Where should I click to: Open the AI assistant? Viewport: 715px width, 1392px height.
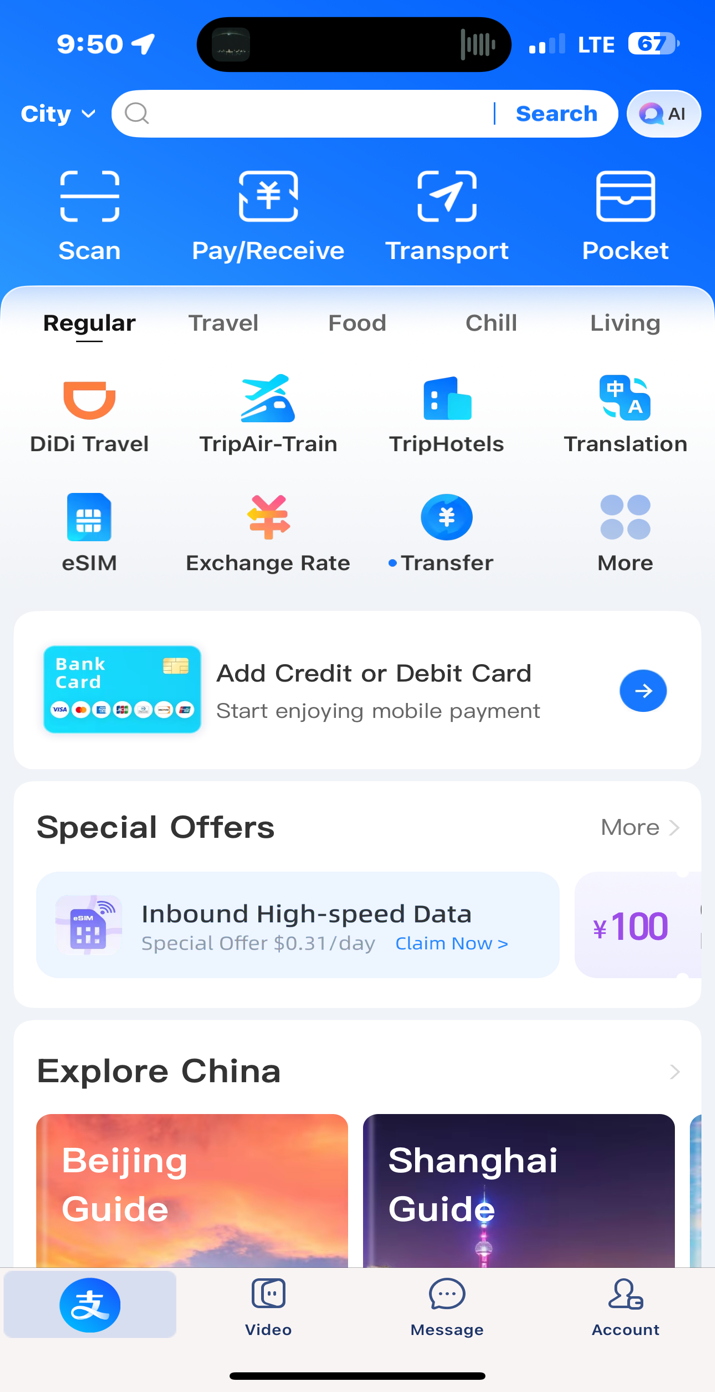click(664, 114)
